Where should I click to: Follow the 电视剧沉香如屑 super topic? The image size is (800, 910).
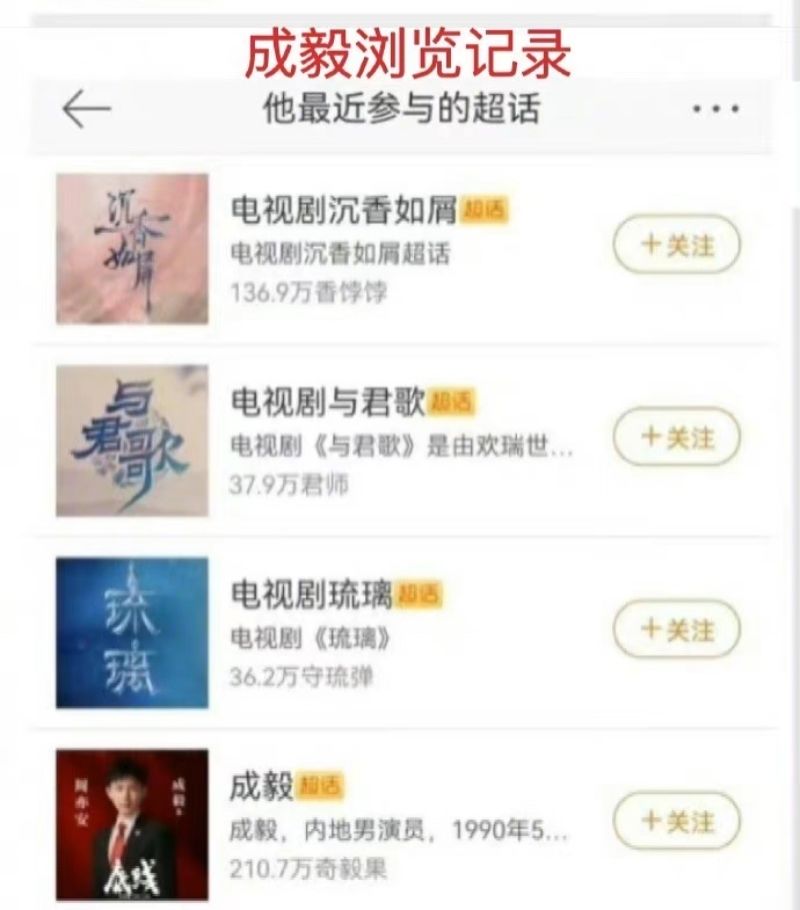(x=677, y=245)
